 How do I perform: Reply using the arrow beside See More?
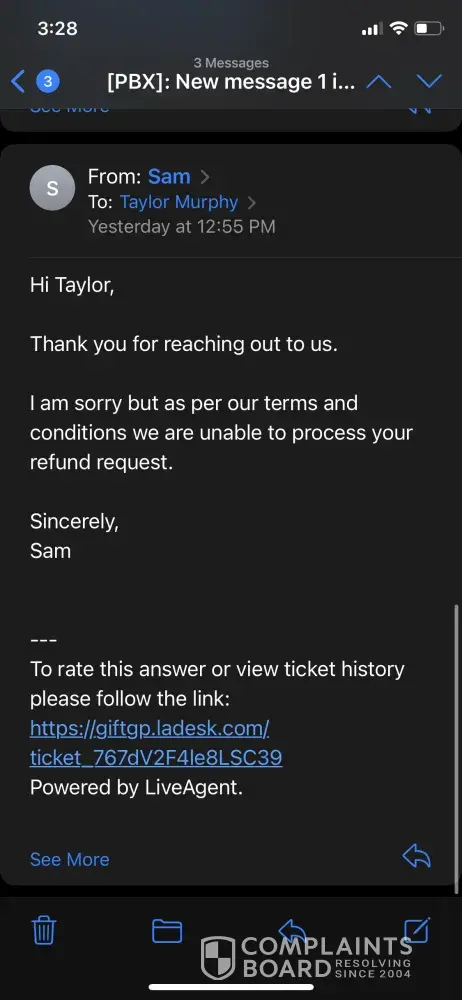417,857
